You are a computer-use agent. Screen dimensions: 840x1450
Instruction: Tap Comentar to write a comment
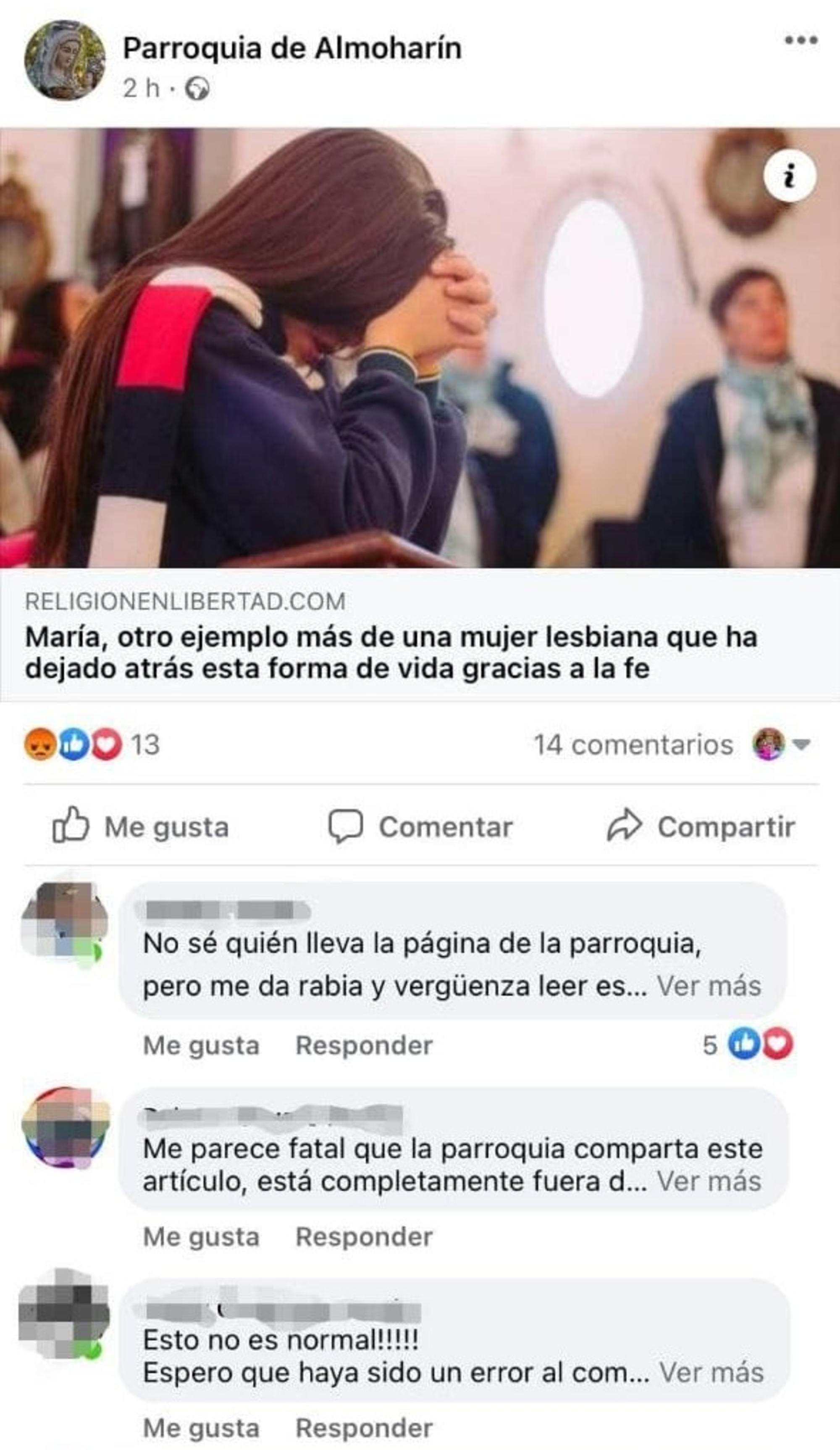pos(420,827)
